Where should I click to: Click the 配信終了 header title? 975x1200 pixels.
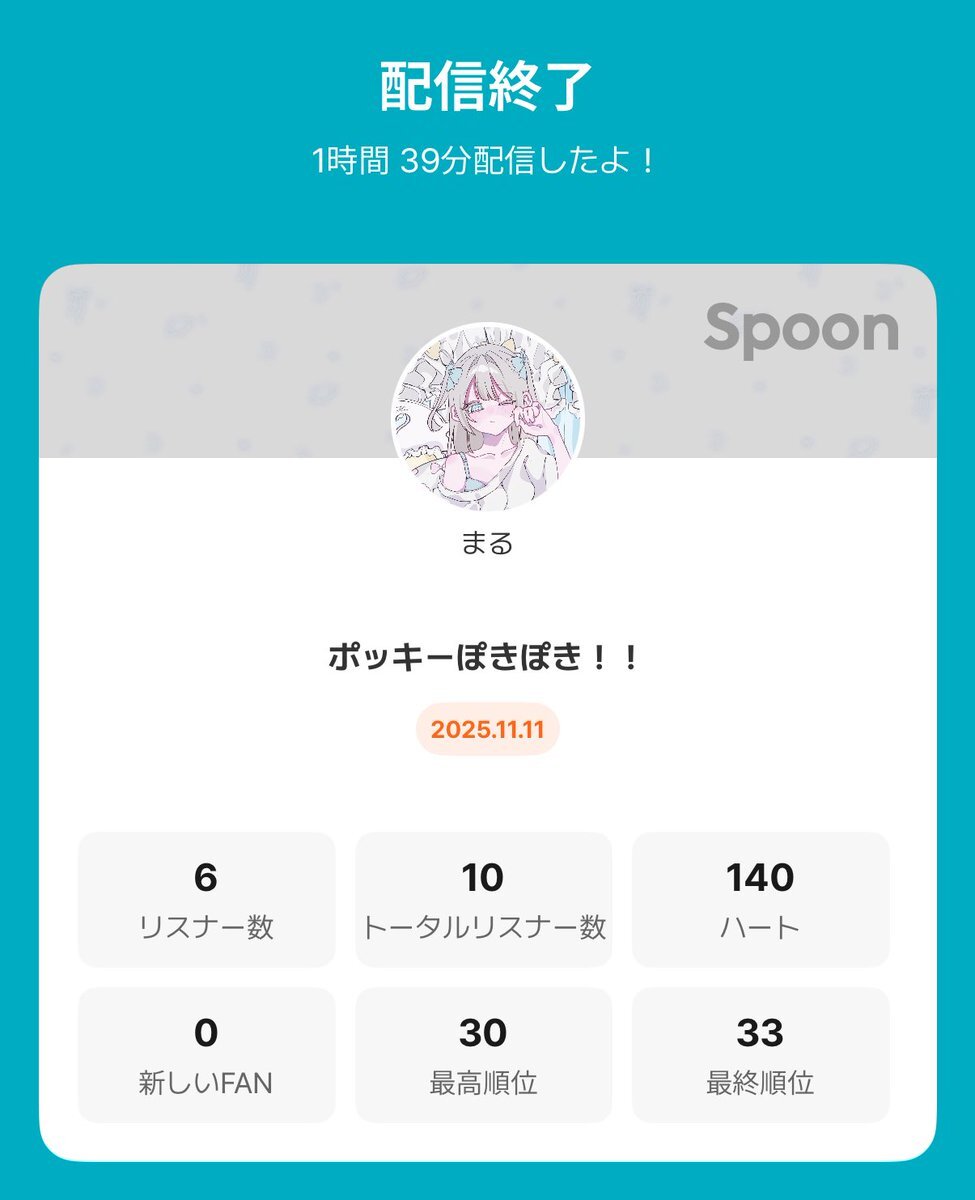[487, 87]
